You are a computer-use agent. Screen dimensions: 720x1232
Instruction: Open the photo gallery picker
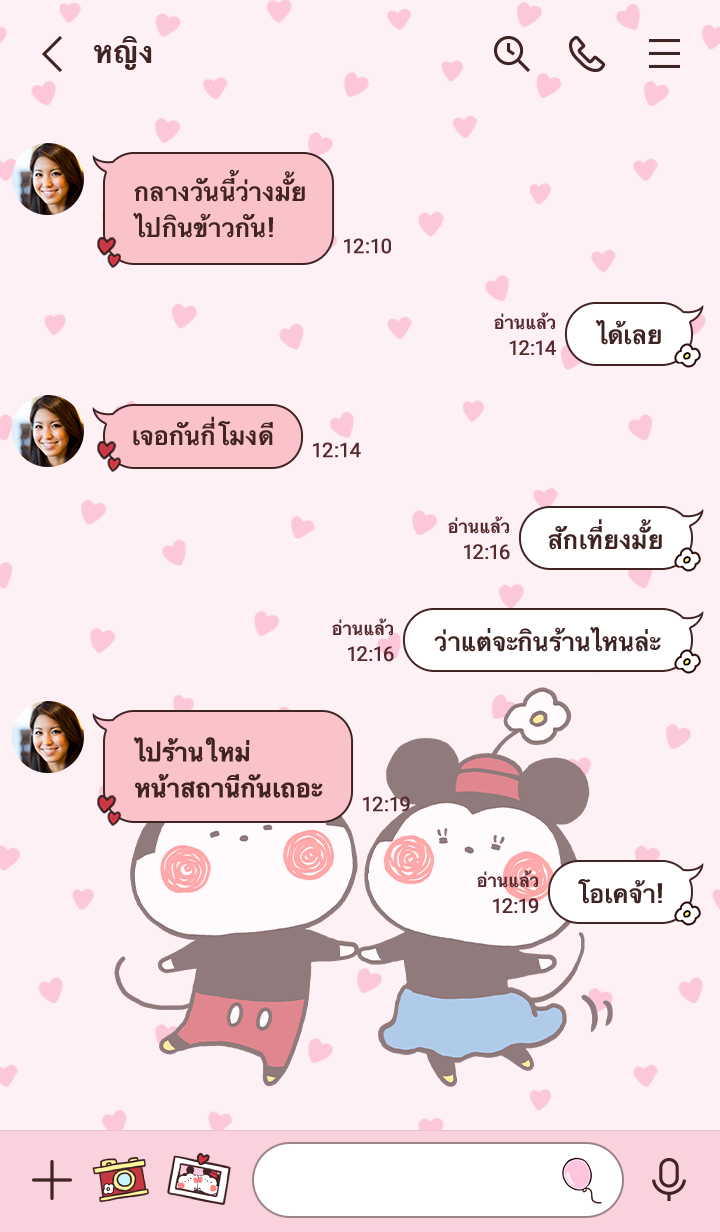(x=199, y=1180)
